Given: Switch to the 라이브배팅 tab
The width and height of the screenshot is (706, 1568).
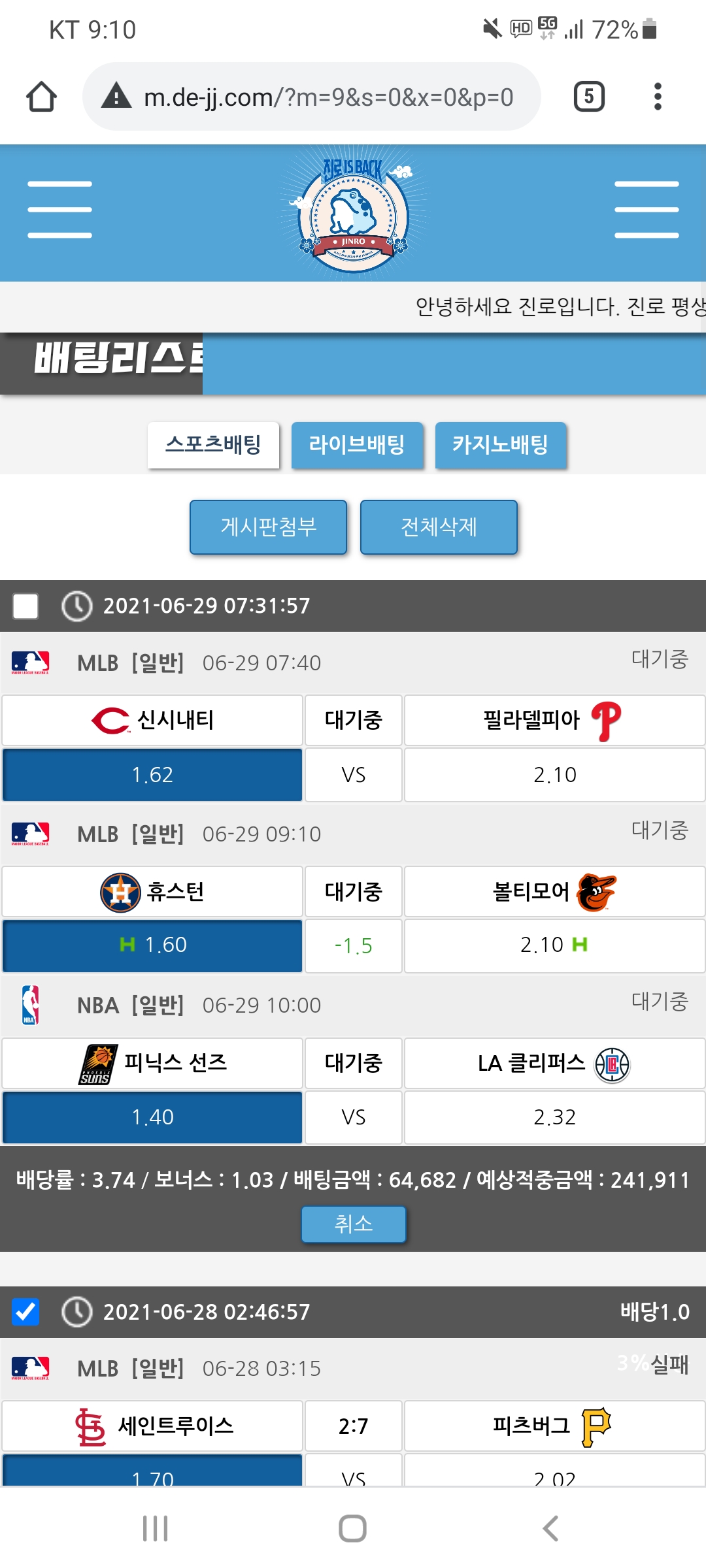Looking at the screenshot, I should (x=357, y=445).
